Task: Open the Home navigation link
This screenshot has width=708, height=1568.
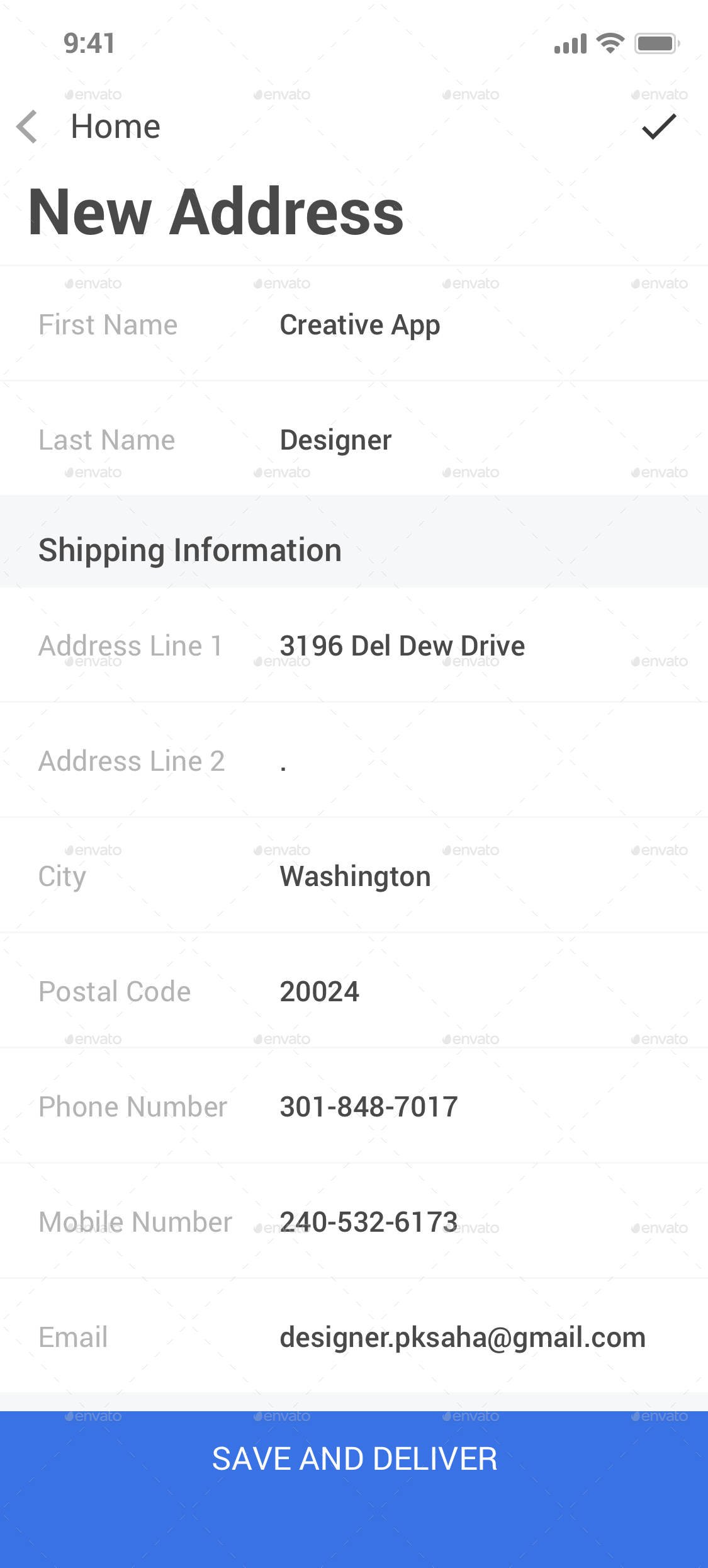Action: coord(116,126)
